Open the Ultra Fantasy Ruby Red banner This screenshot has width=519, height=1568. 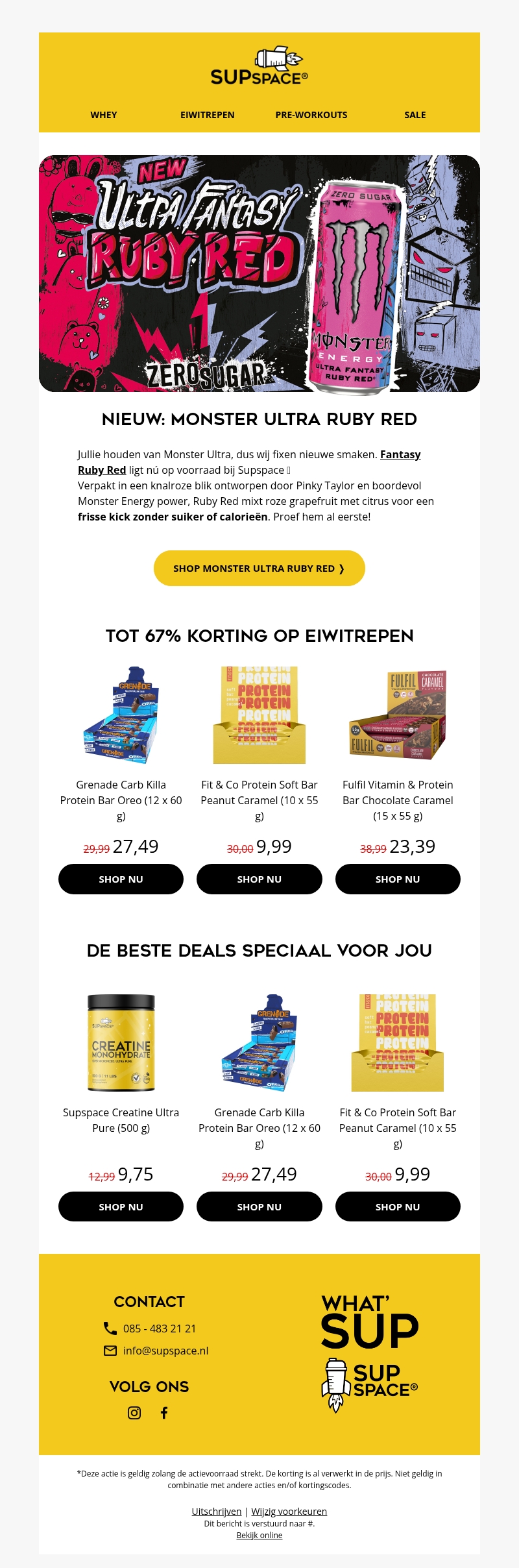259,273
